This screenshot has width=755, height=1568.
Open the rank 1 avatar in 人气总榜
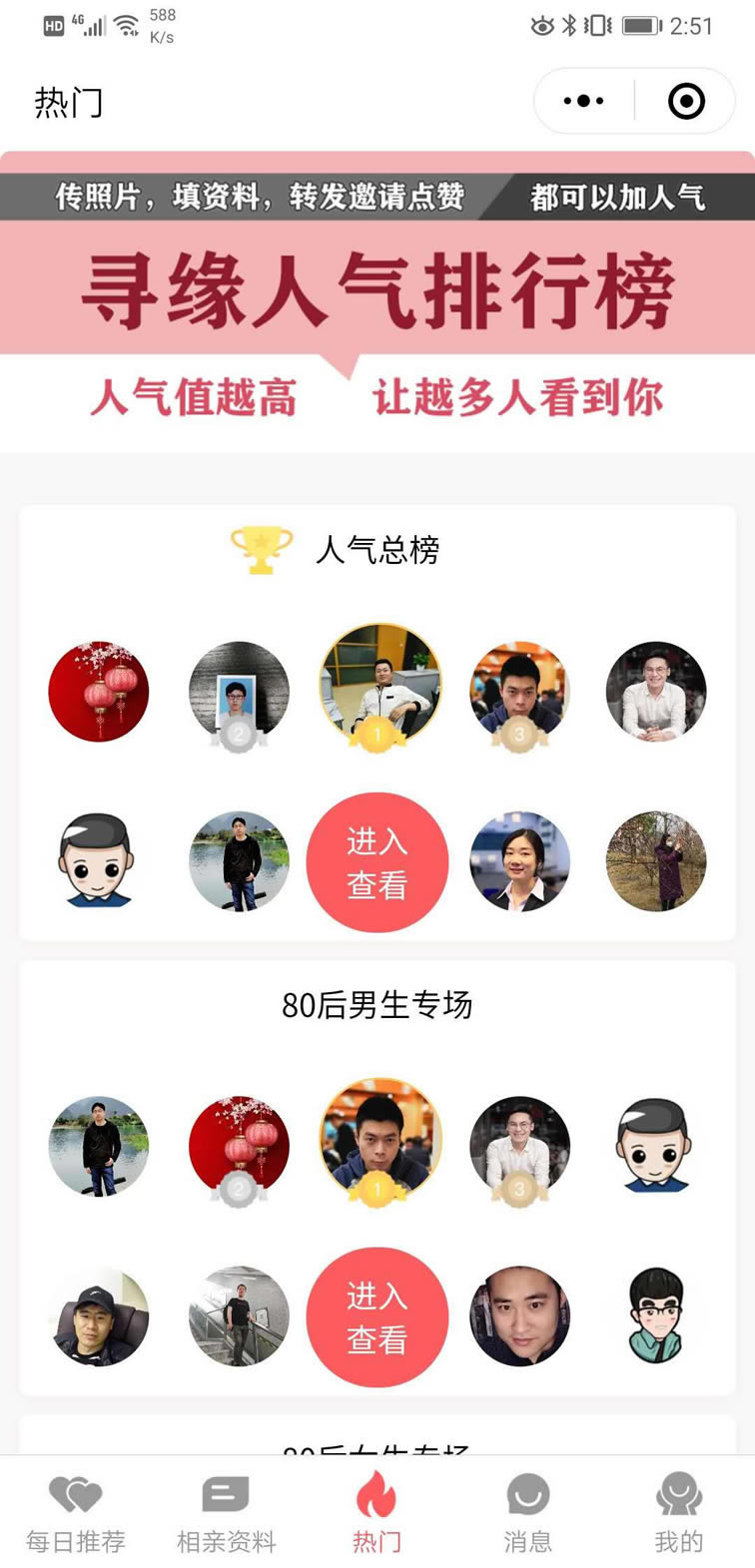tap(378, 689)
